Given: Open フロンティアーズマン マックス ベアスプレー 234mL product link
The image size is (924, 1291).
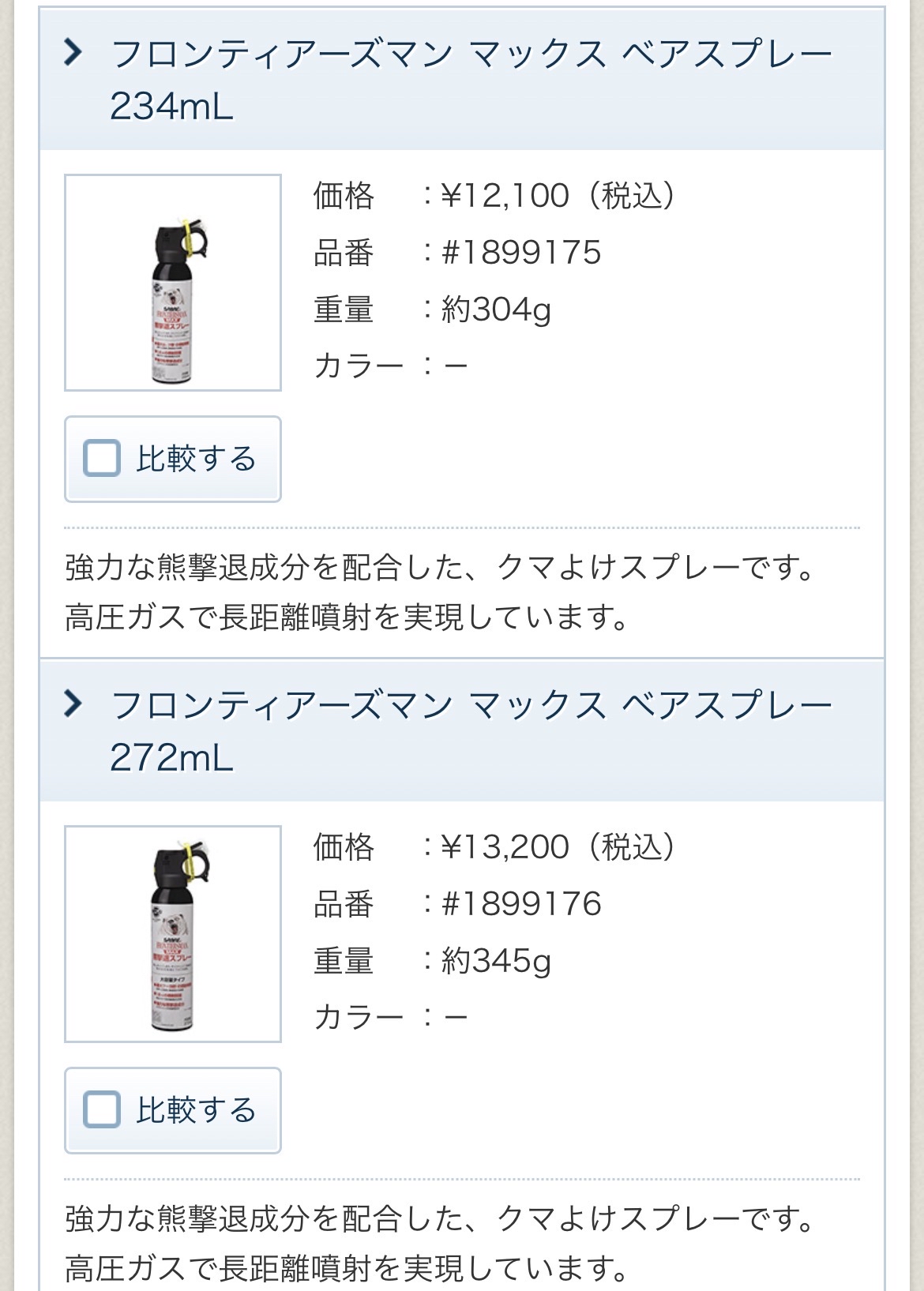Looking at the screenshot, I should click(x=471, y=79).
